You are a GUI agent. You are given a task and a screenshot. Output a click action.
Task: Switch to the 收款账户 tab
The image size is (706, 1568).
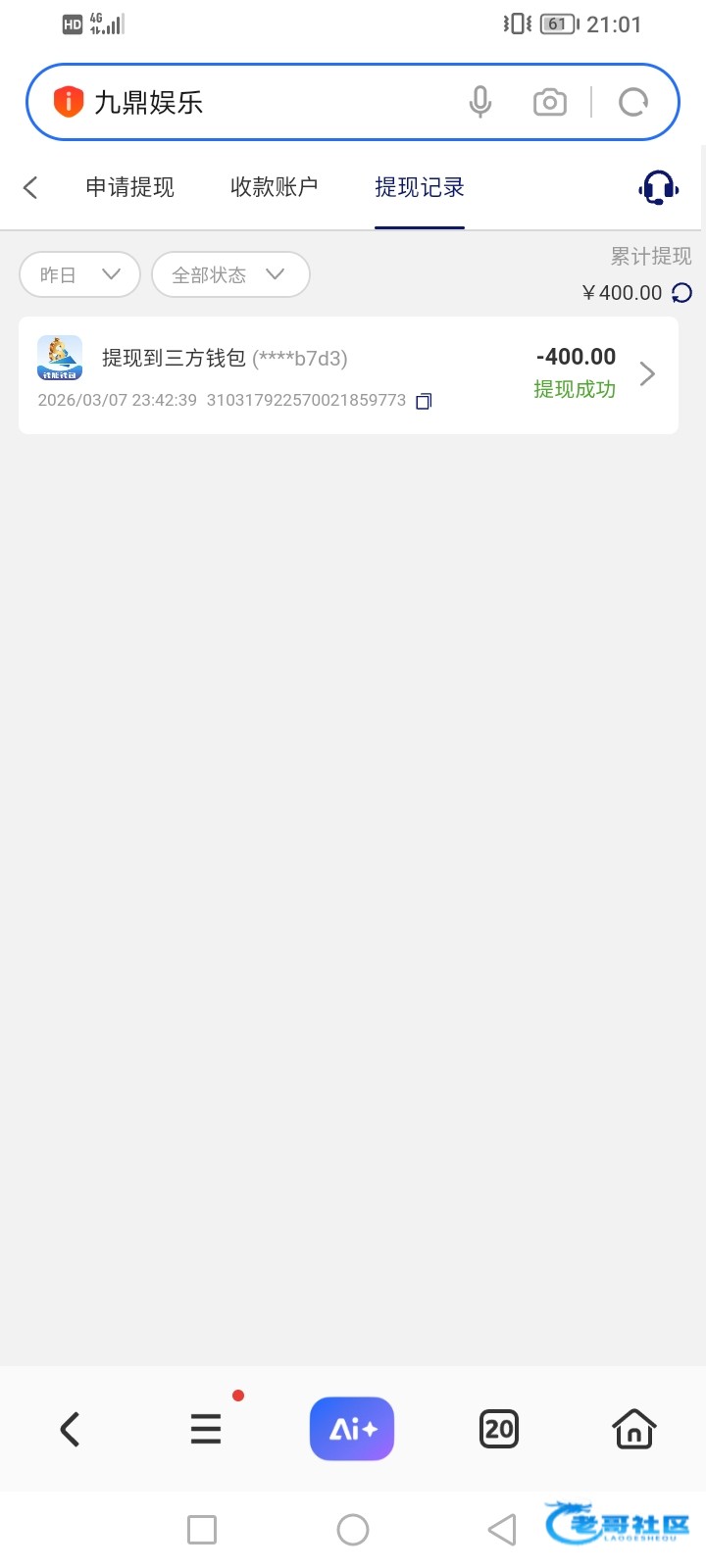(x=274, y=187)
